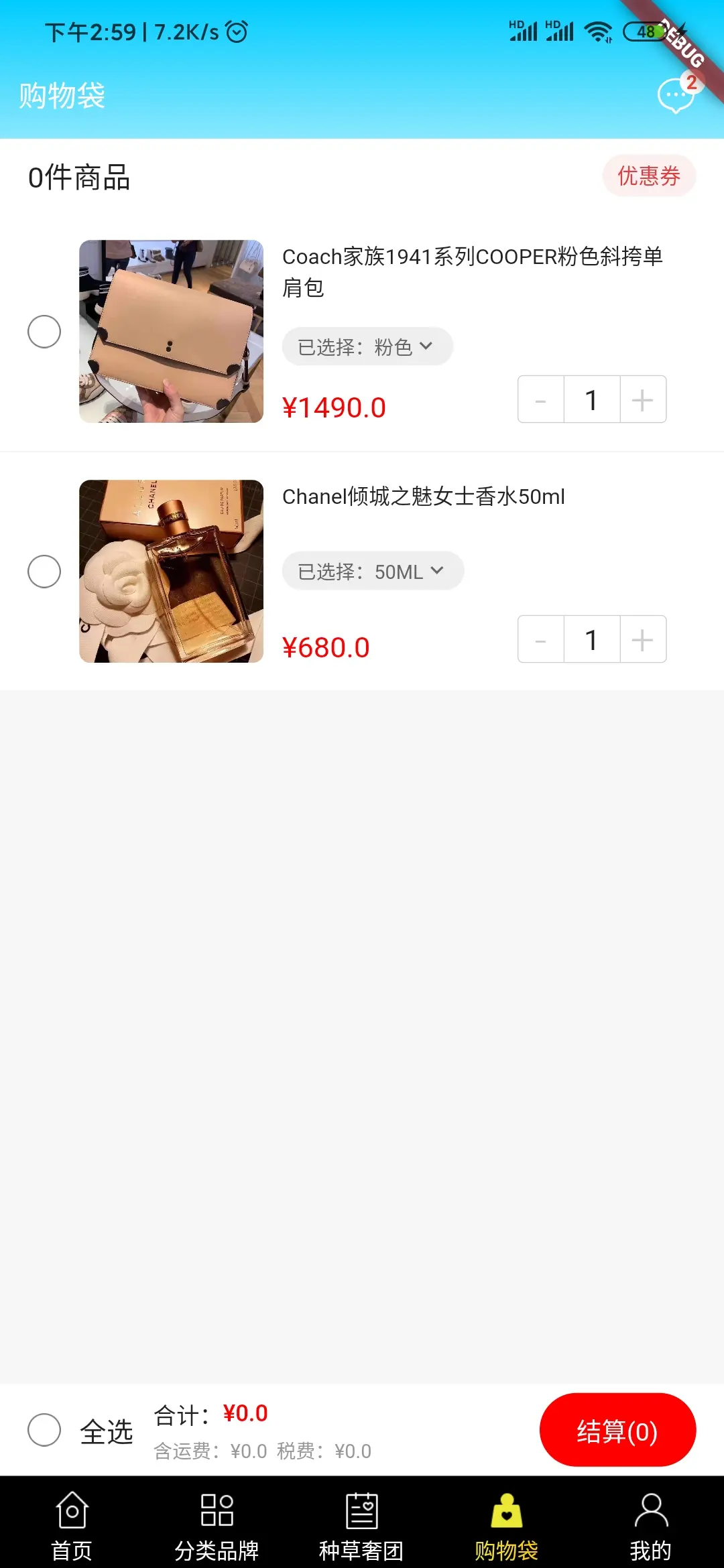Open the messages chat bubble icon
The width and height of the screenshot is (724, 1568).
675,96
